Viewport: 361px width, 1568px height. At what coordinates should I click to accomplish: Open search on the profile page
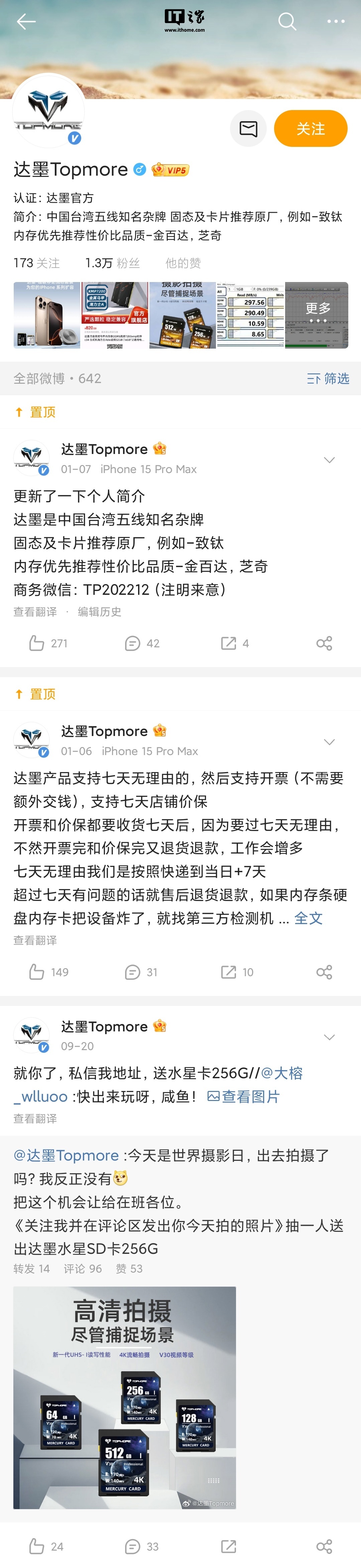(x=287, y=22)
